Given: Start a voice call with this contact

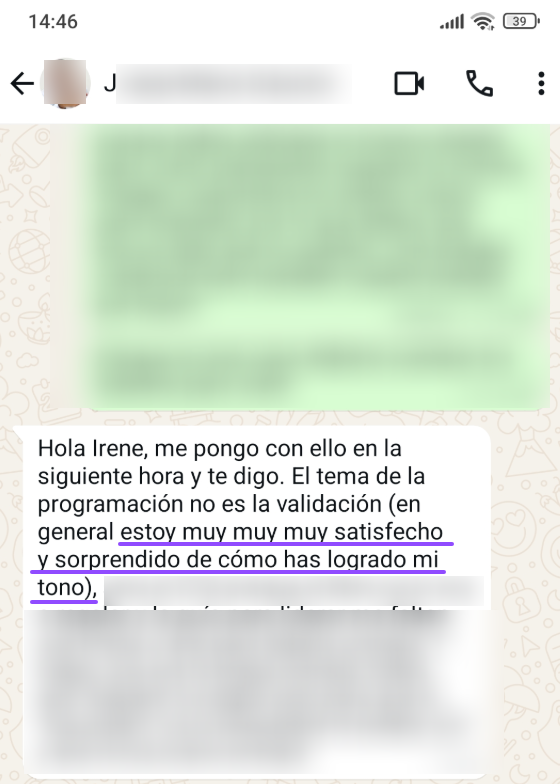Looking at the screenshot, I should pyautogui.click(x=479, y=84).
